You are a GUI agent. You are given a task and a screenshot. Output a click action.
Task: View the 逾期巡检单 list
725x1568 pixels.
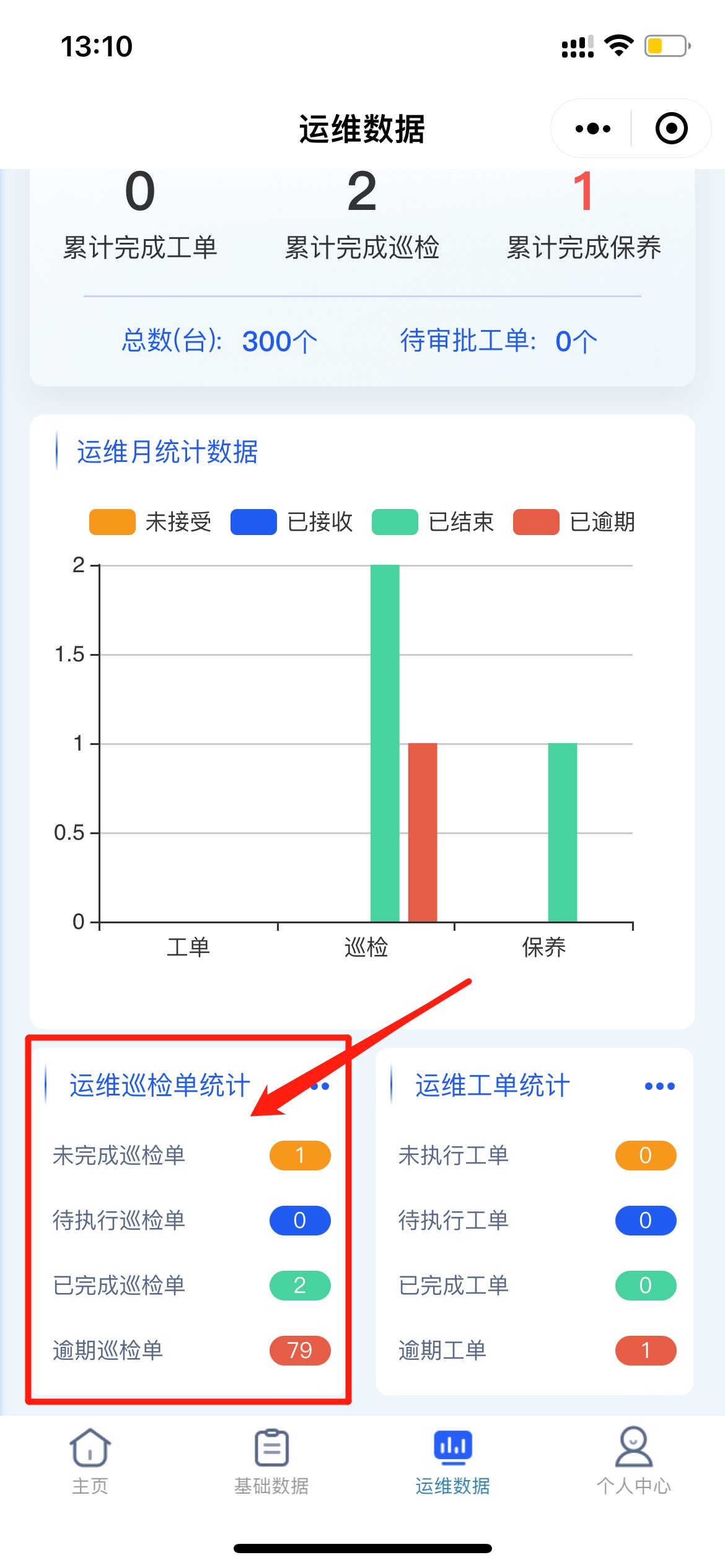click(191, 1351)
